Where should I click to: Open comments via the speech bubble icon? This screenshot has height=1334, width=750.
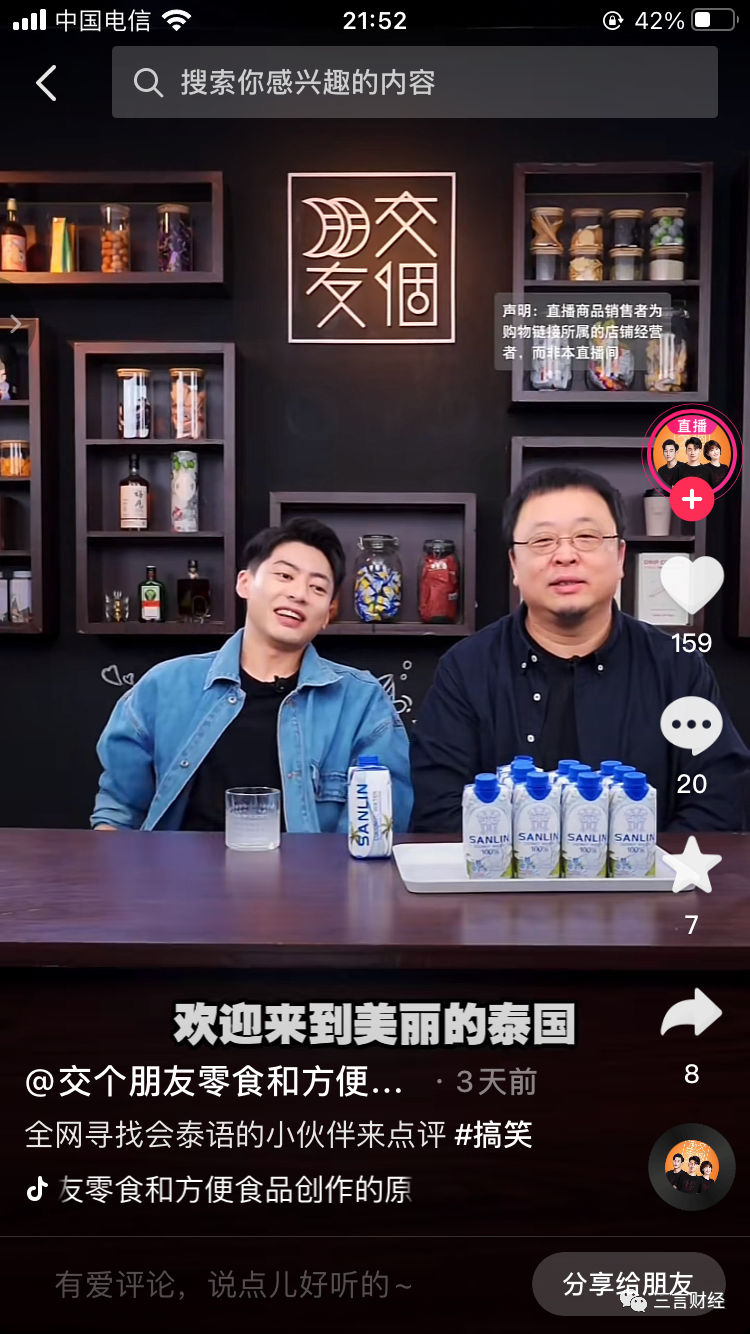[x=691, y=726]
